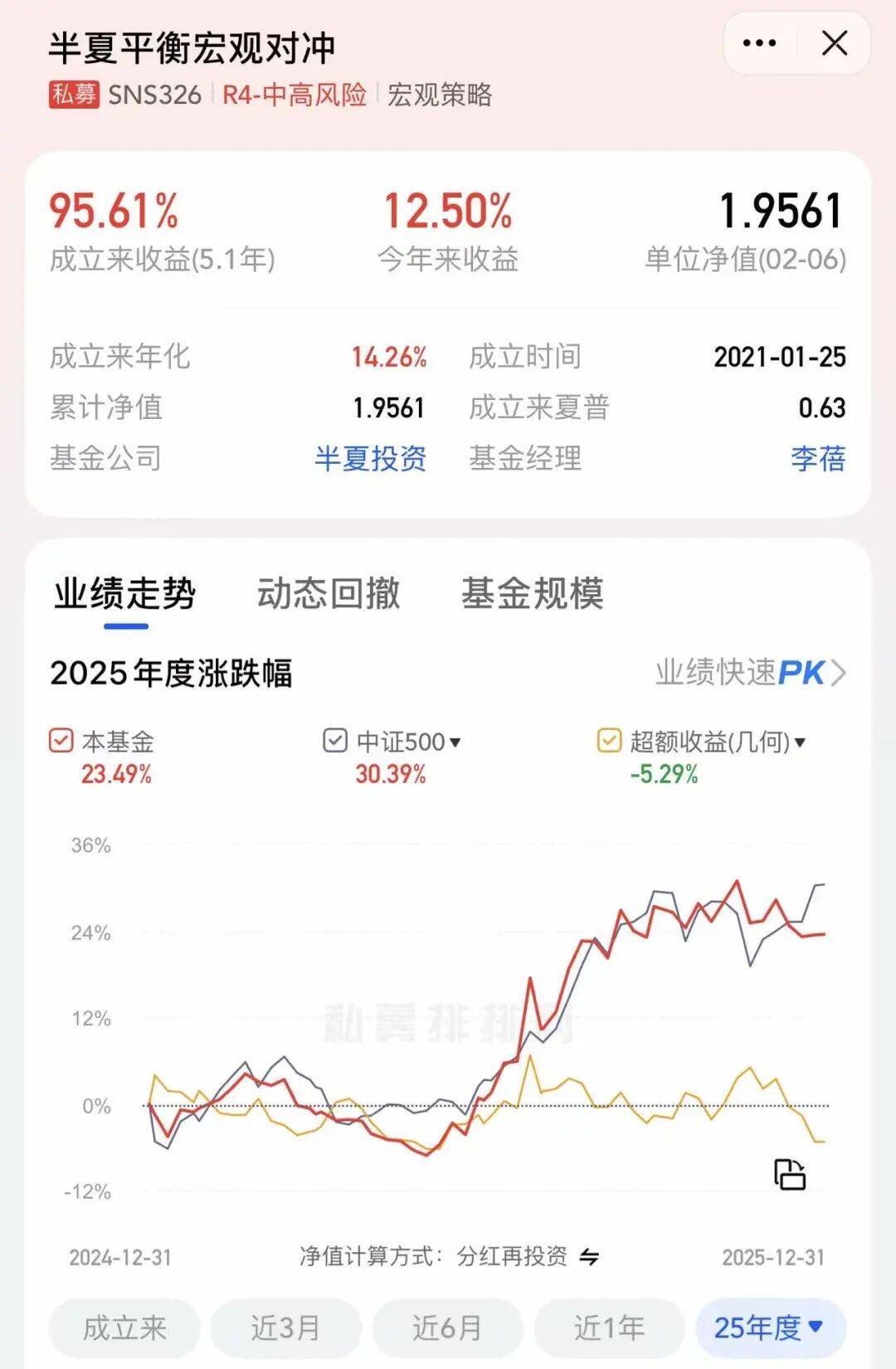This screenshot has width=896, height=1369.
Task: Open the three-dot more options menu
Action: click(759, 43)
